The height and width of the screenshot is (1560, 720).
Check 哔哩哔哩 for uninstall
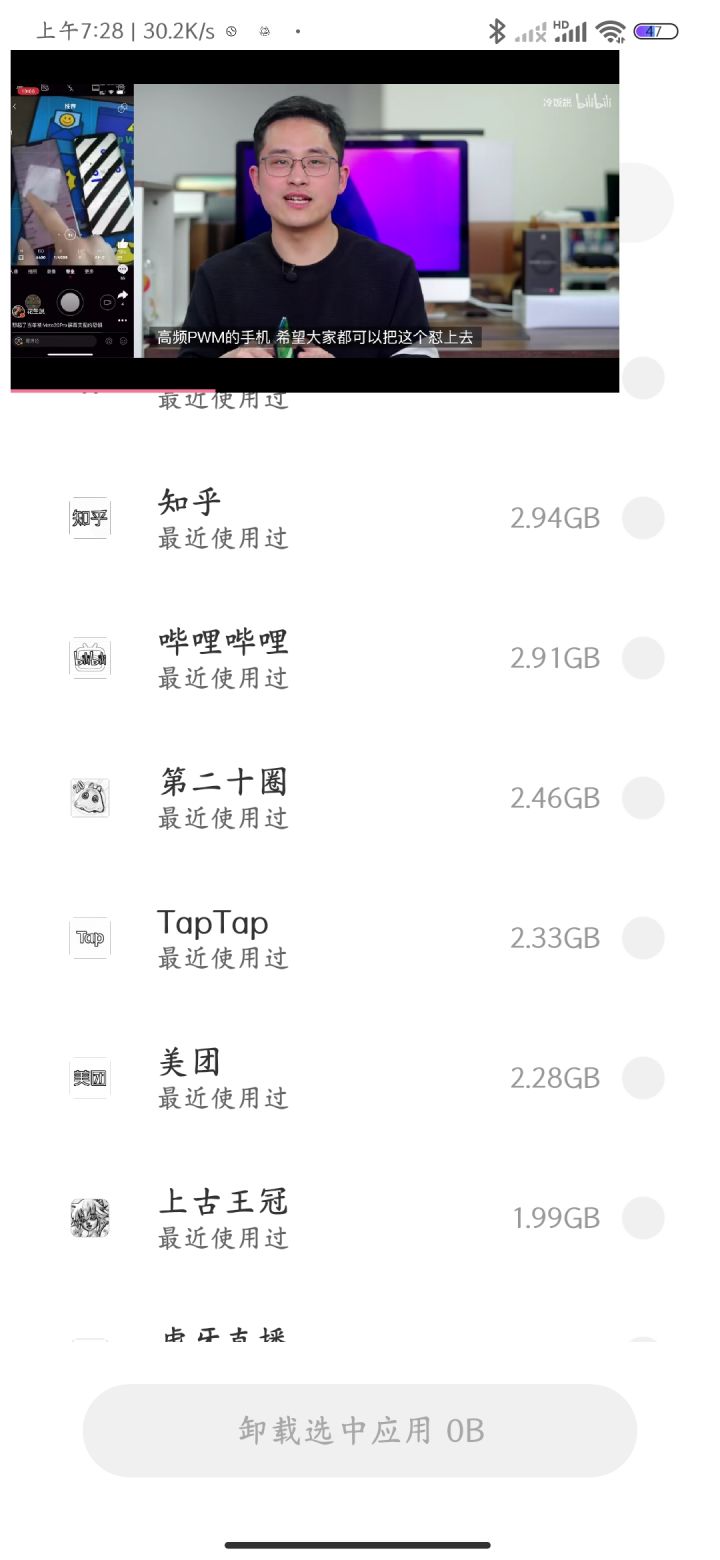[x=643, y=658]
